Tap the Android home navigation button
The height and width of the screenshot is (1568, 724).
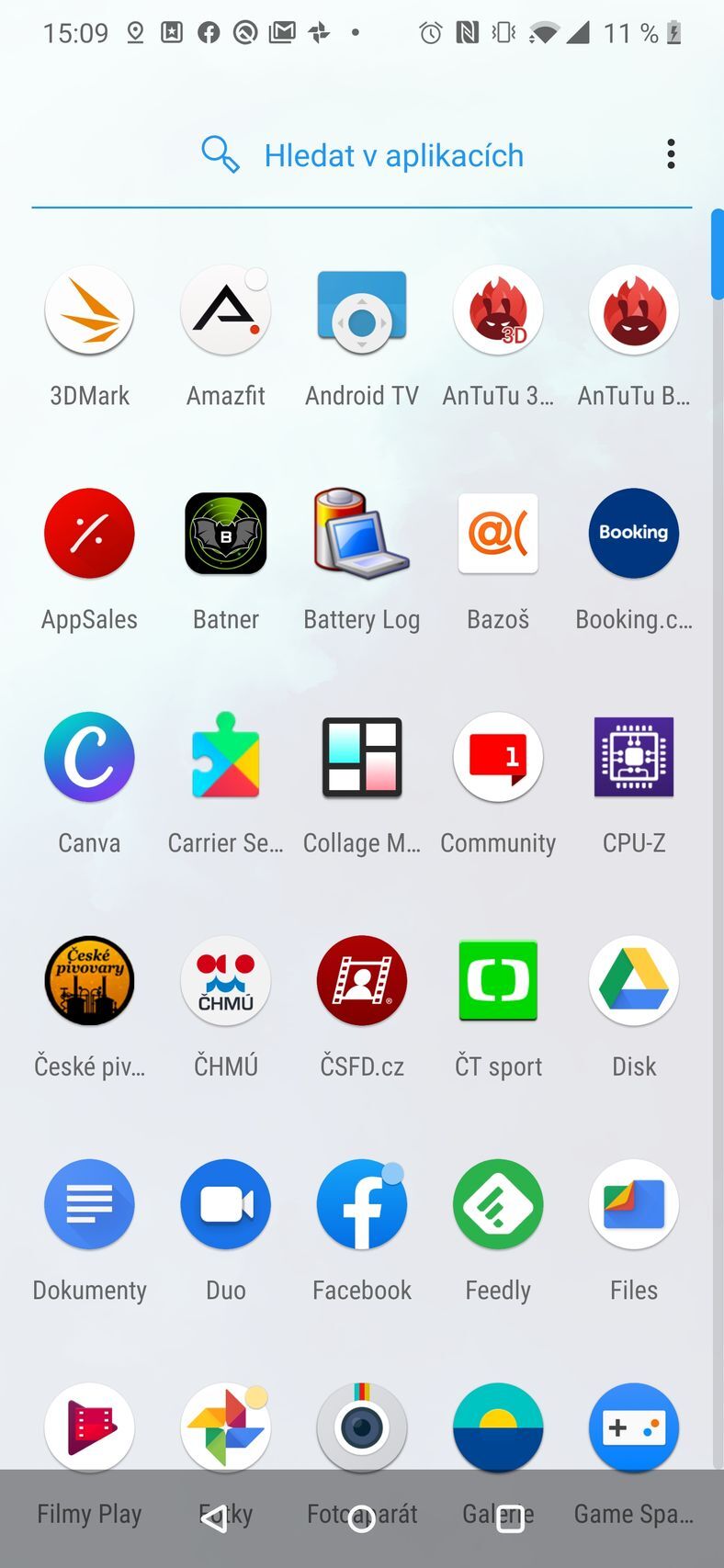362,1513
